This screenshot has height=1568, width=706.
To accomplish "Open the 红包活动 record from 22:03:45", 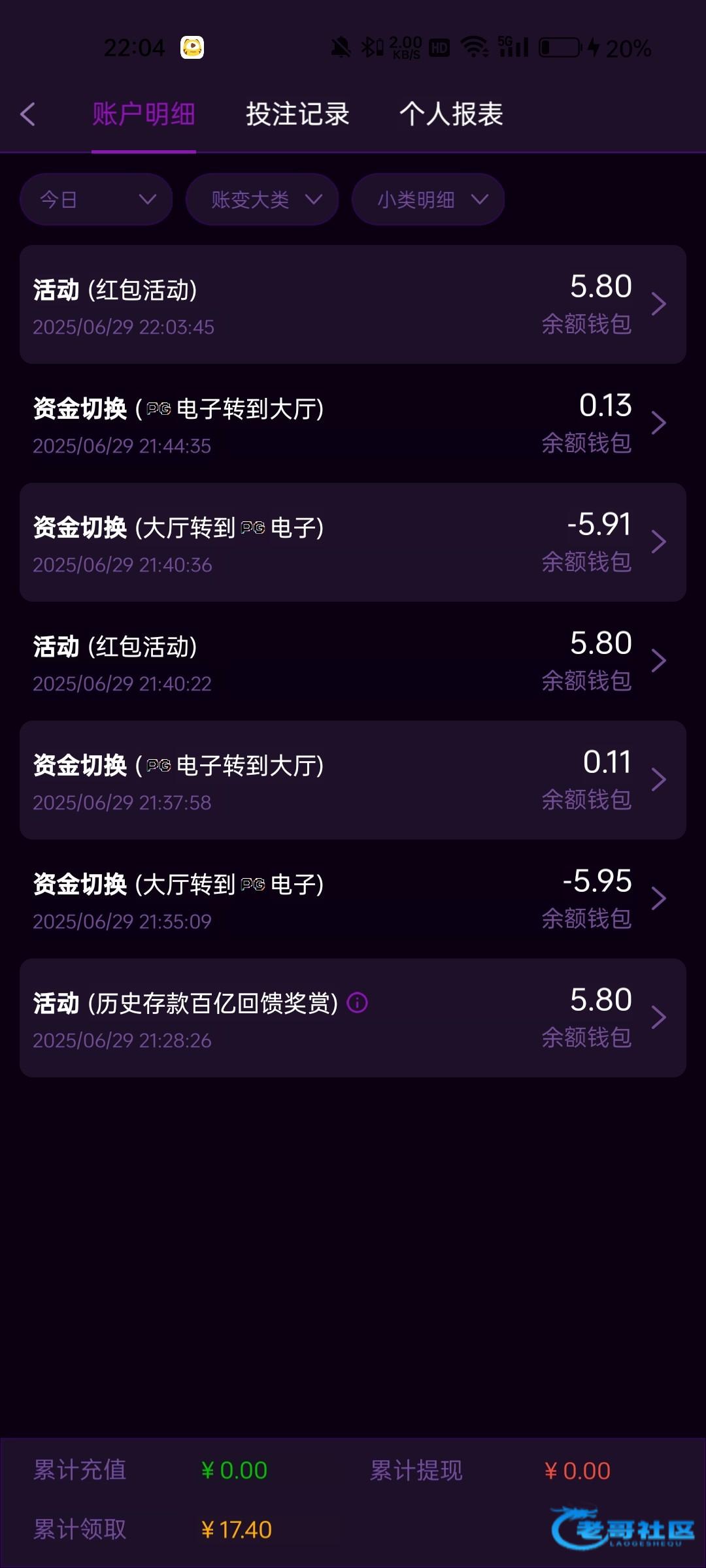I will point(353,304).
